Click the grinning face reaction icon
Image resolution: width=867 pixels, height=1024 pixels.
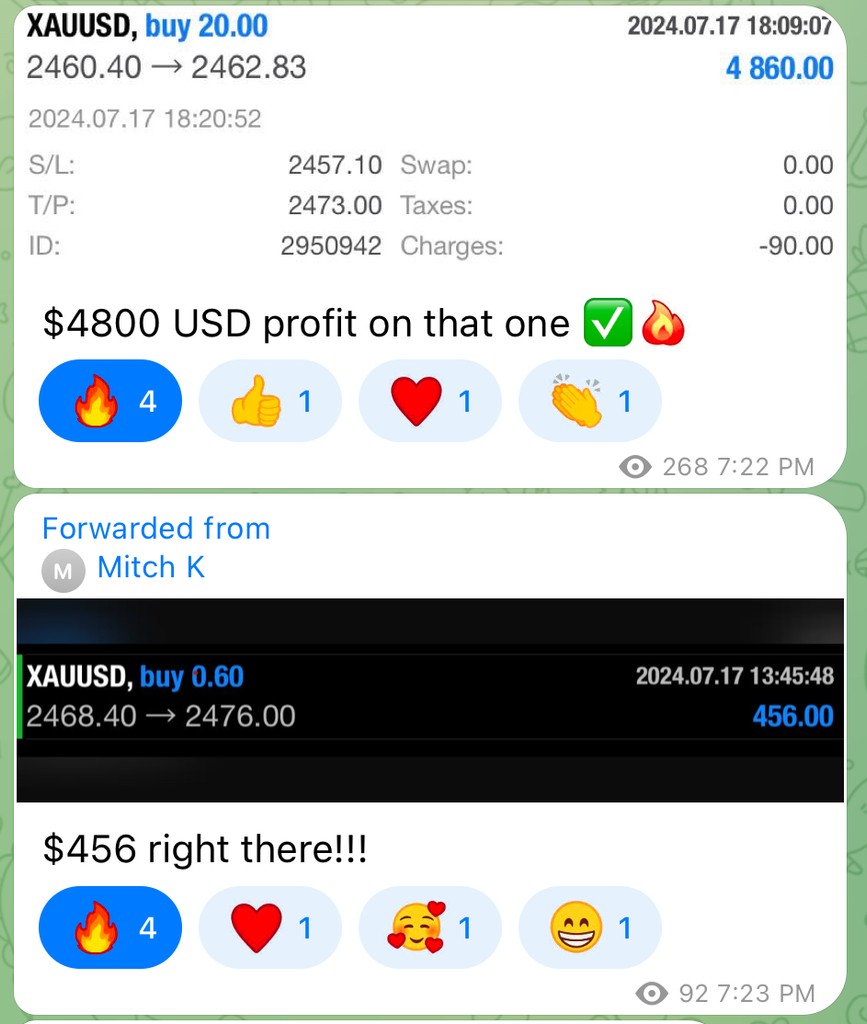click(589, 928)
